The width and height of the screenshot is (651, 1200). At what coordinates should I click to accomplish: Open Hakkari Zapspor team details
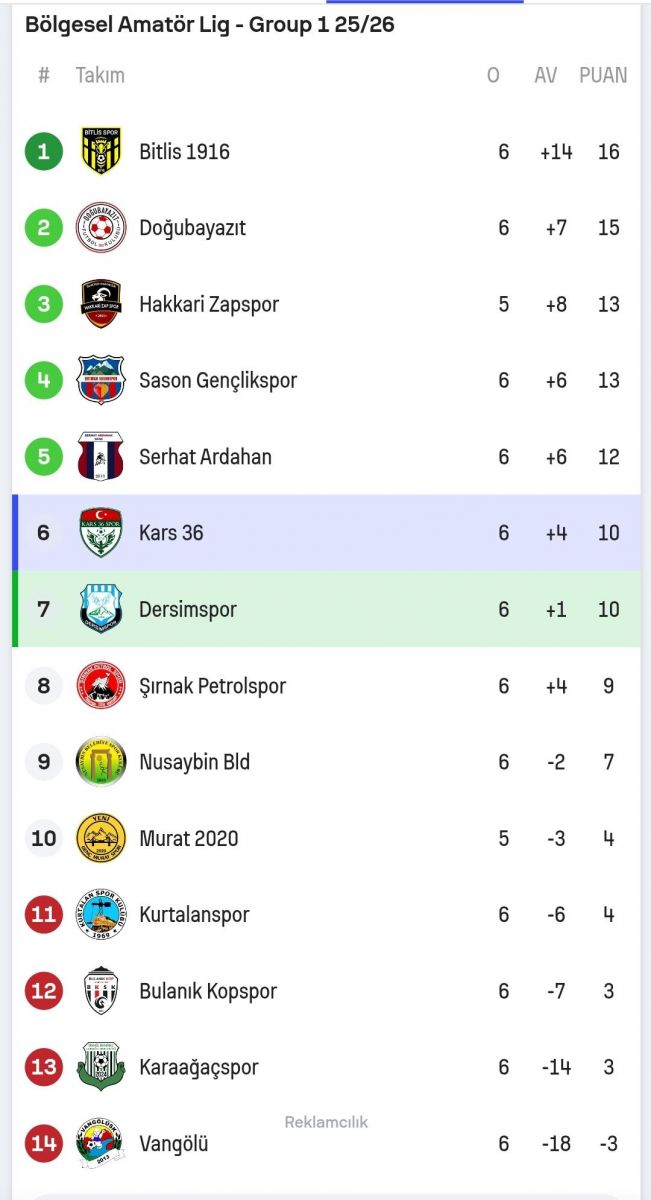coord(208,304)
